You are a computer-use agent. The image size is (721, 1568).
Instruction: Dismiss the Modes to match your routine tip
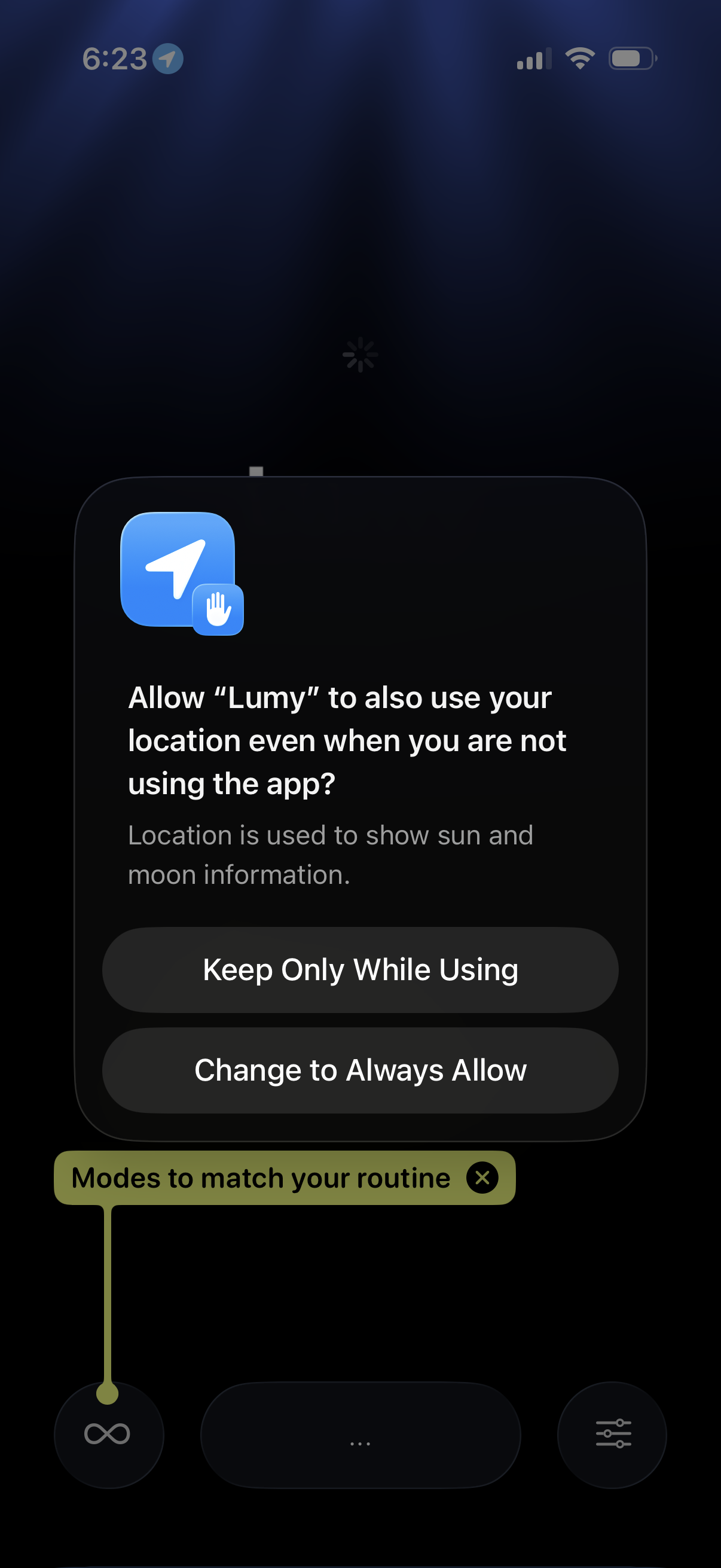[x=482, y=1178]
